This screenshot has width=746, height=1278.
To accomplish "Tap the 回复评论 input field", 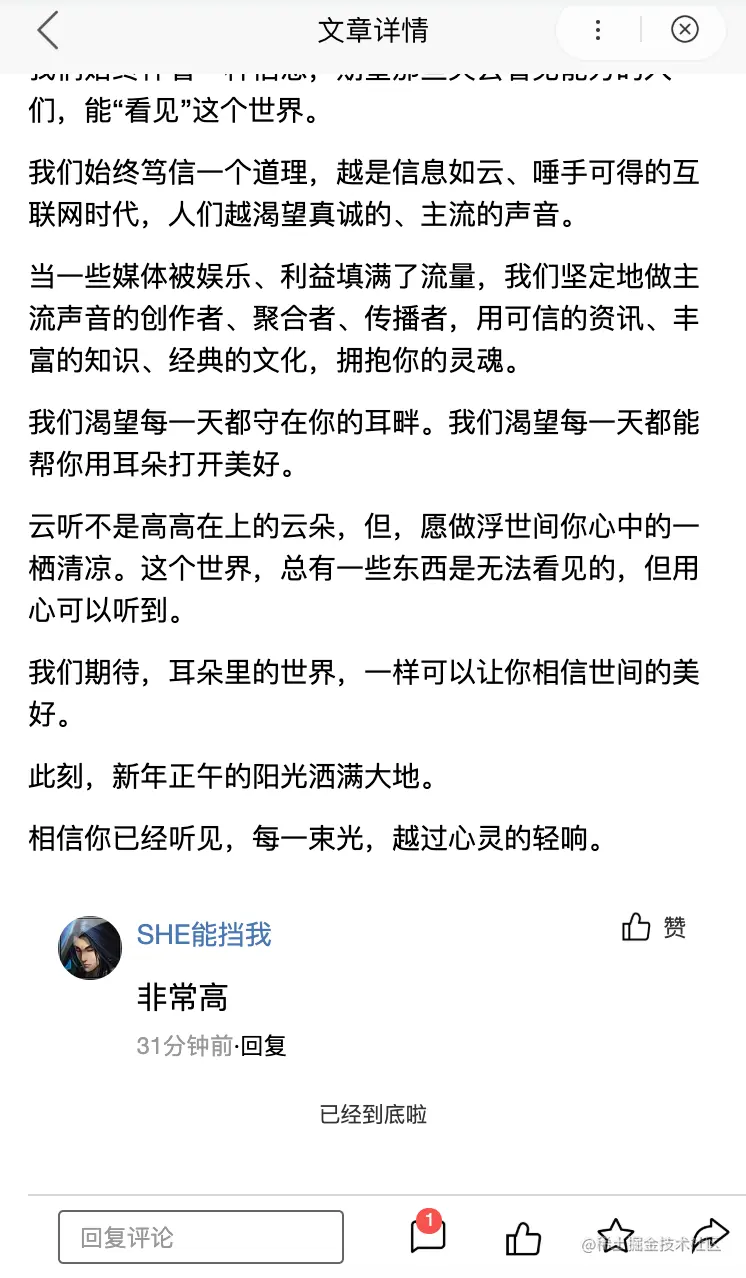I will click(x=200, y=1237).
